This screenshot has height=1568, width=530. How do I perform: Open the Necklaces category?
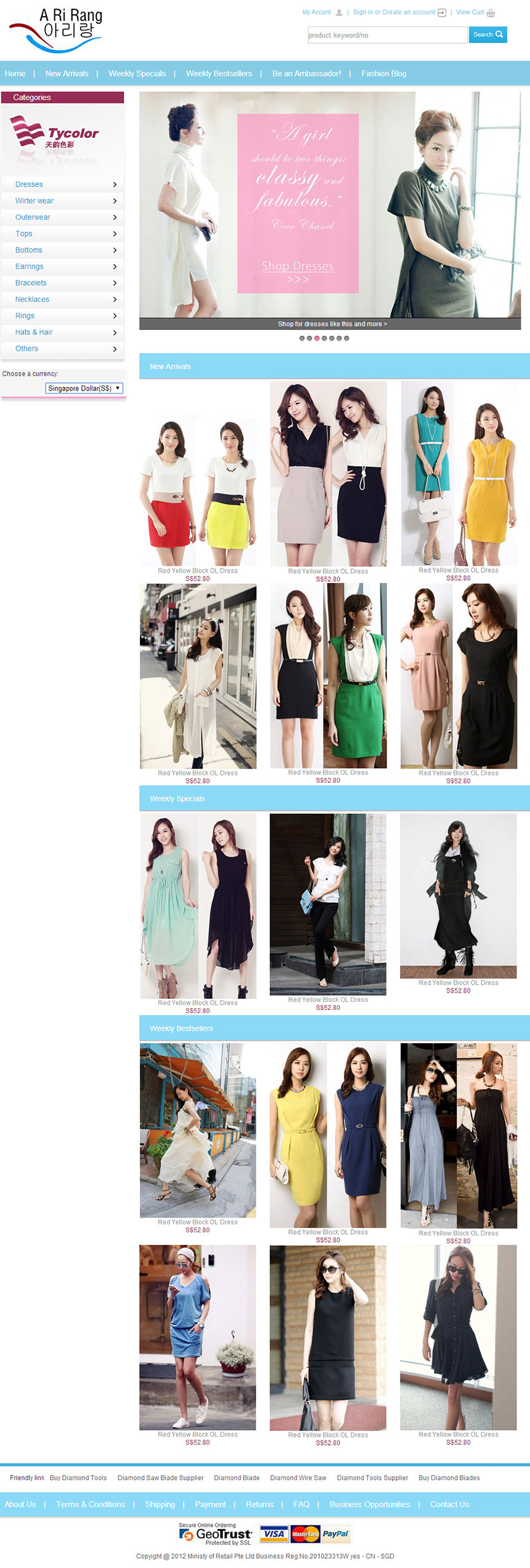click(x=32, y=299)
